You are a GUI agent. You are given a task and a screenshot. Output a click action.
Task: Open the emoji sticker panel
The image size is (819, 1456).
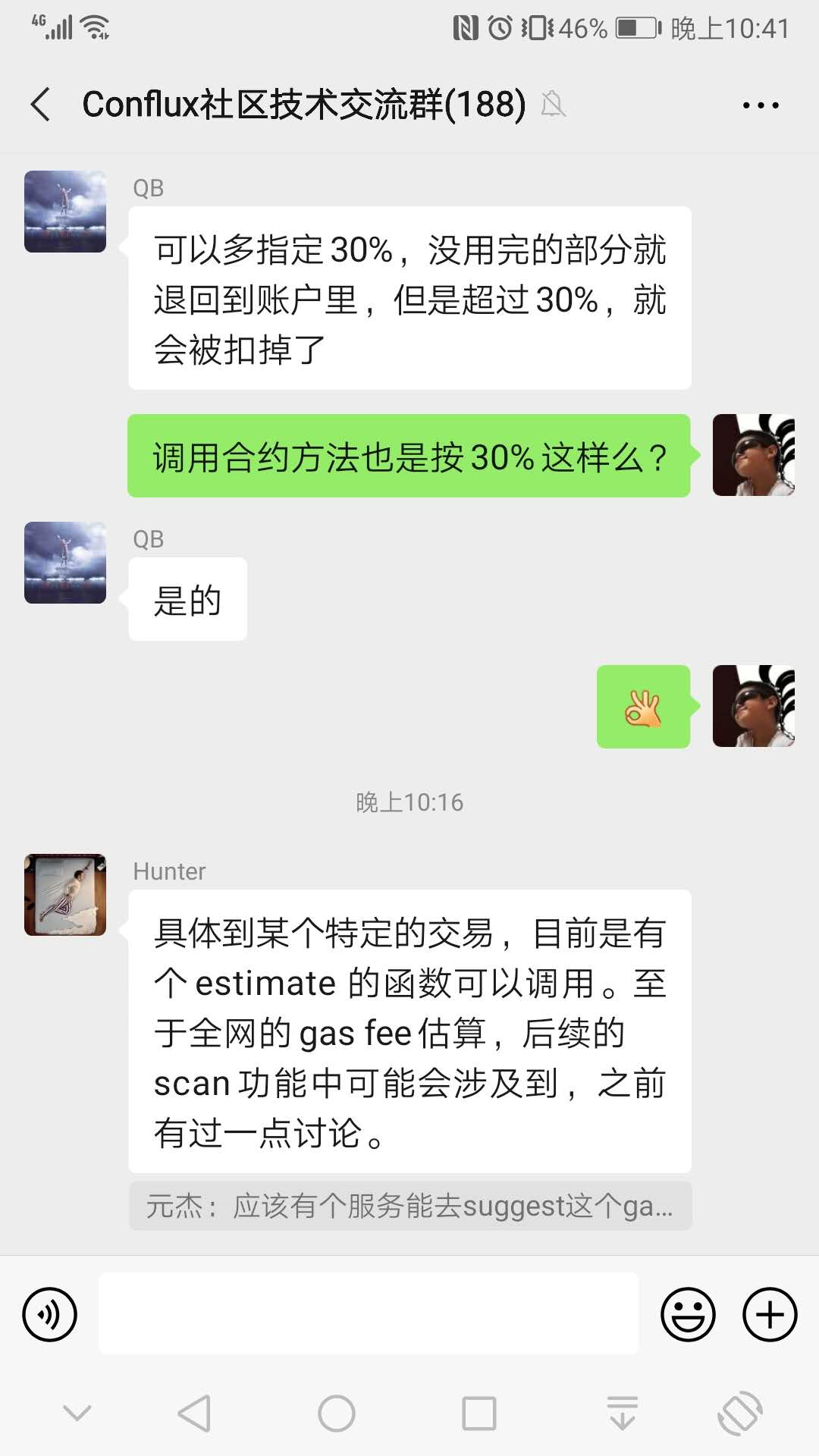[x=688, y=1314]
